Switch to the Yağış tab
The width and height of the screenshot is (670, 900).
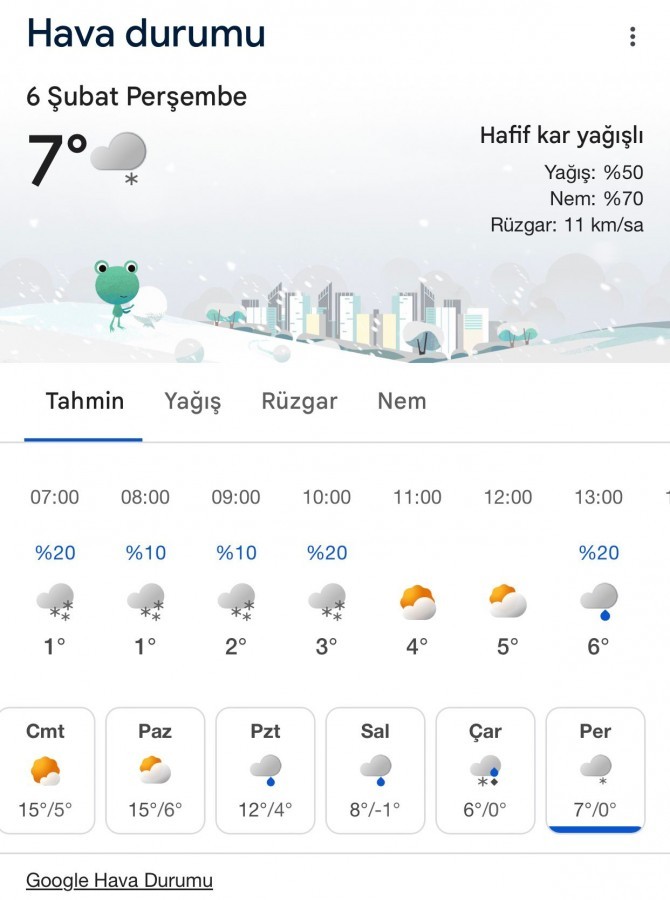click(x=192, y=401)
